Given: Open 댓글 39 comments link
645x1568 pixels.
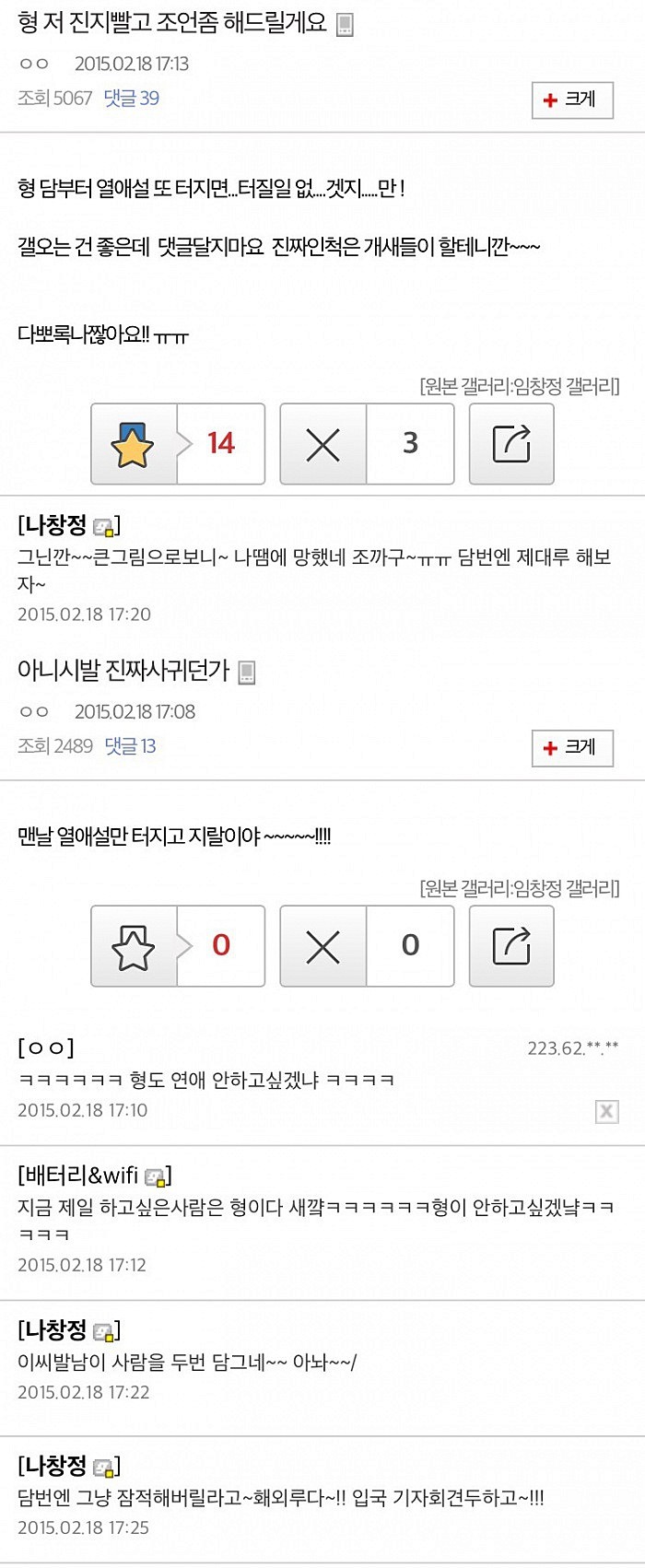Looking at the screenshot, I should pyautogui.click(x=131, y=98).
